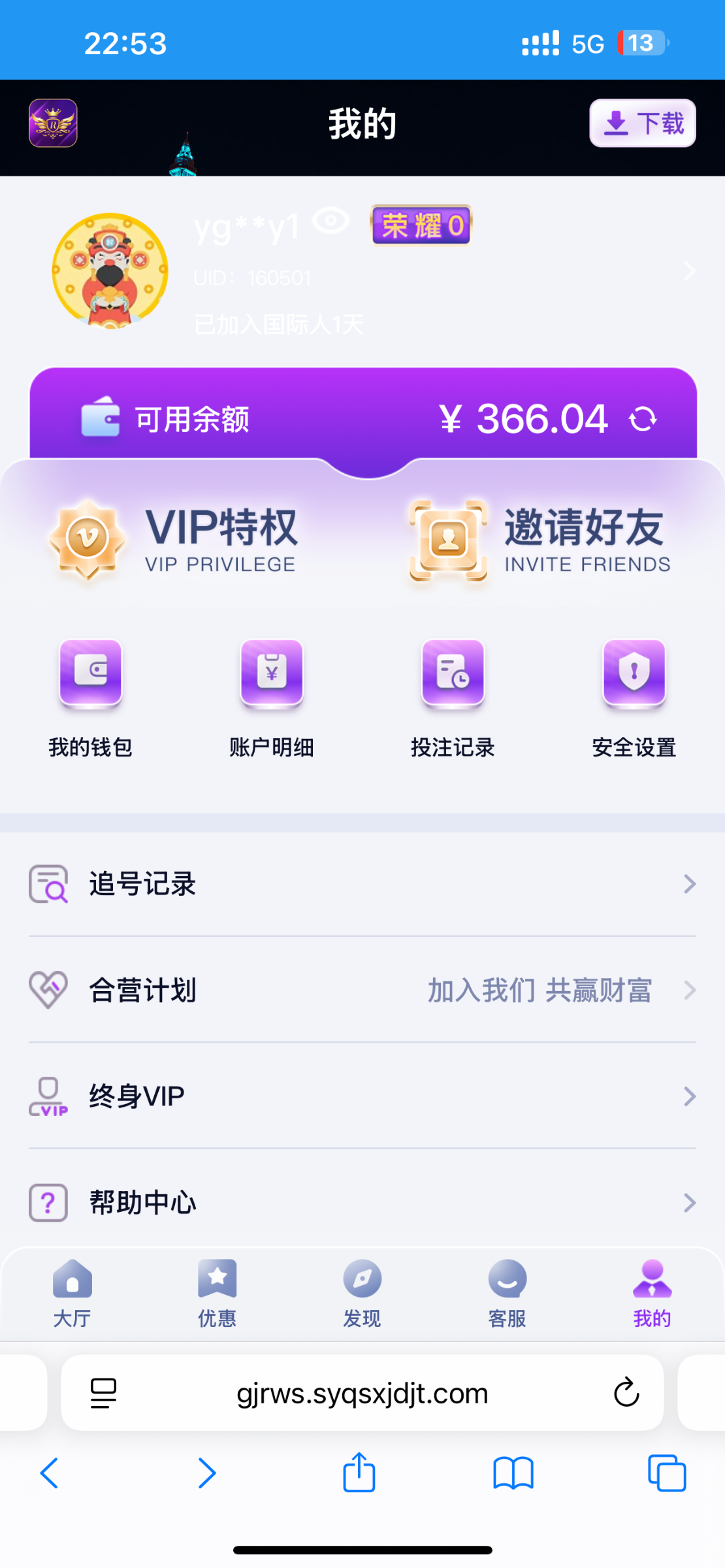Reload the page in the browser address bar
This screenshot has height=1568, width=725.
click(626, 1392)
